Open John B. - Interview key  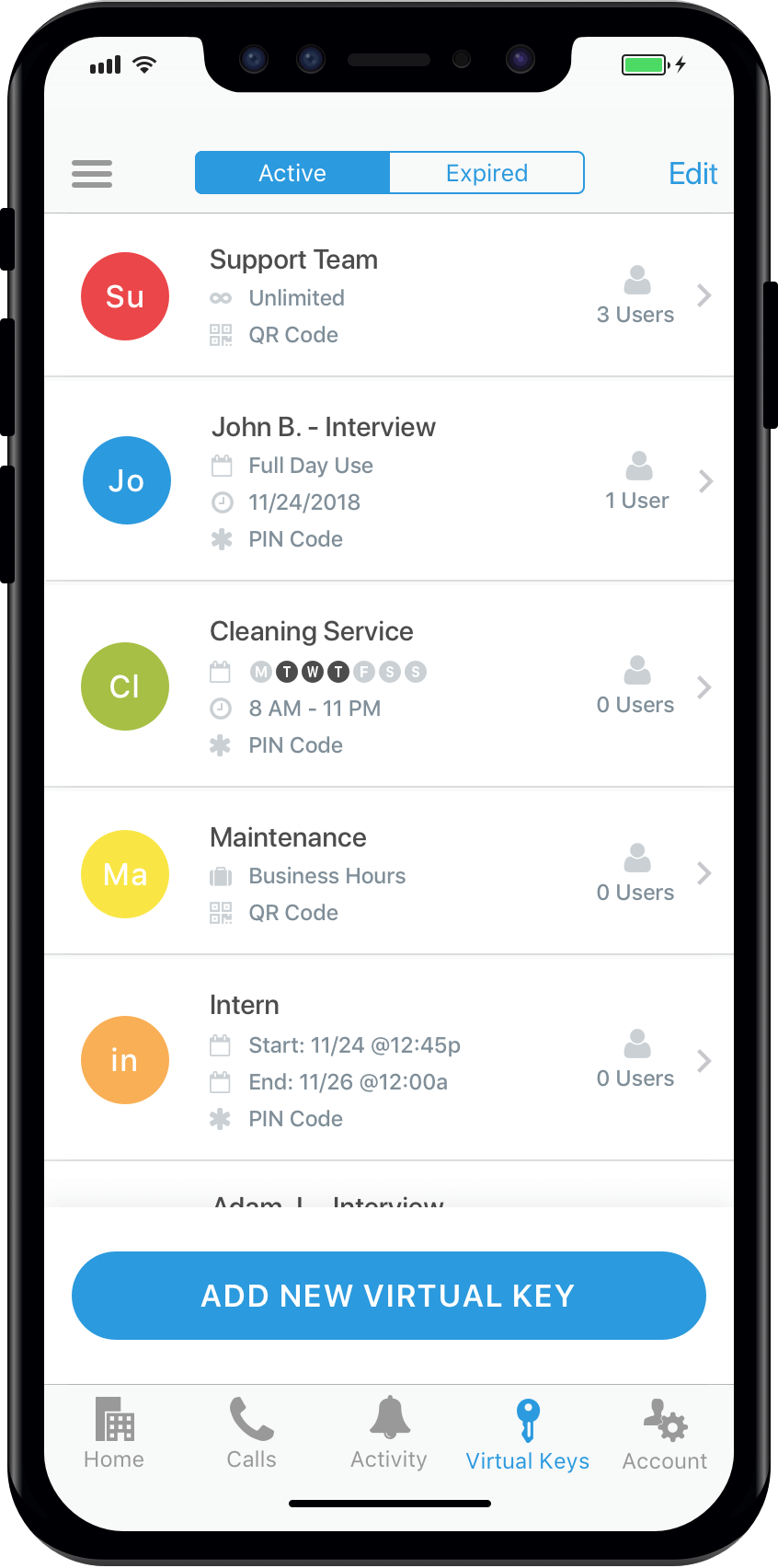coord(388,480)
